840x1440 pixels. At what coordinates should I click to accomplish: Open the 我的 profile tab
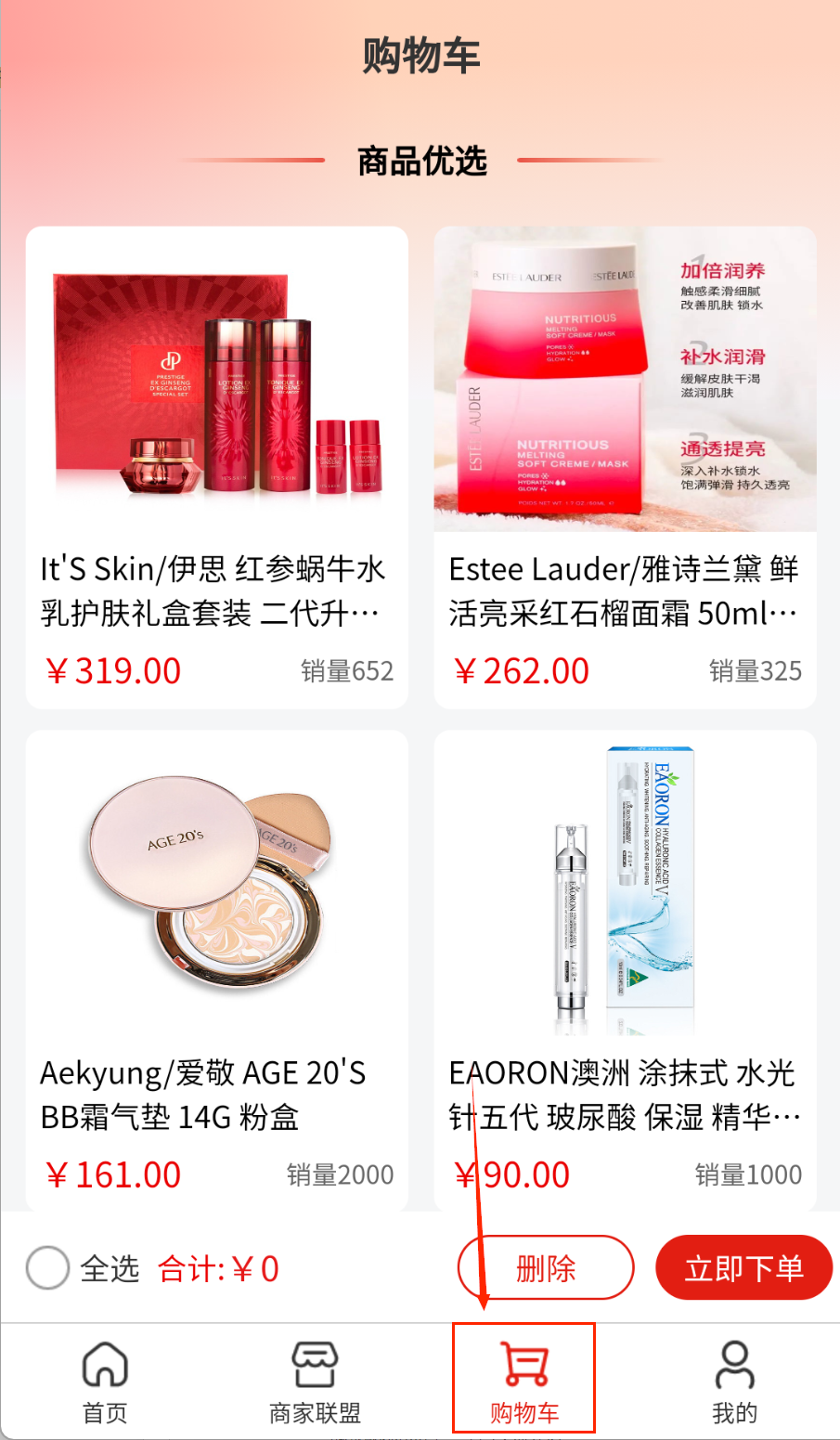pos(734,1382)
